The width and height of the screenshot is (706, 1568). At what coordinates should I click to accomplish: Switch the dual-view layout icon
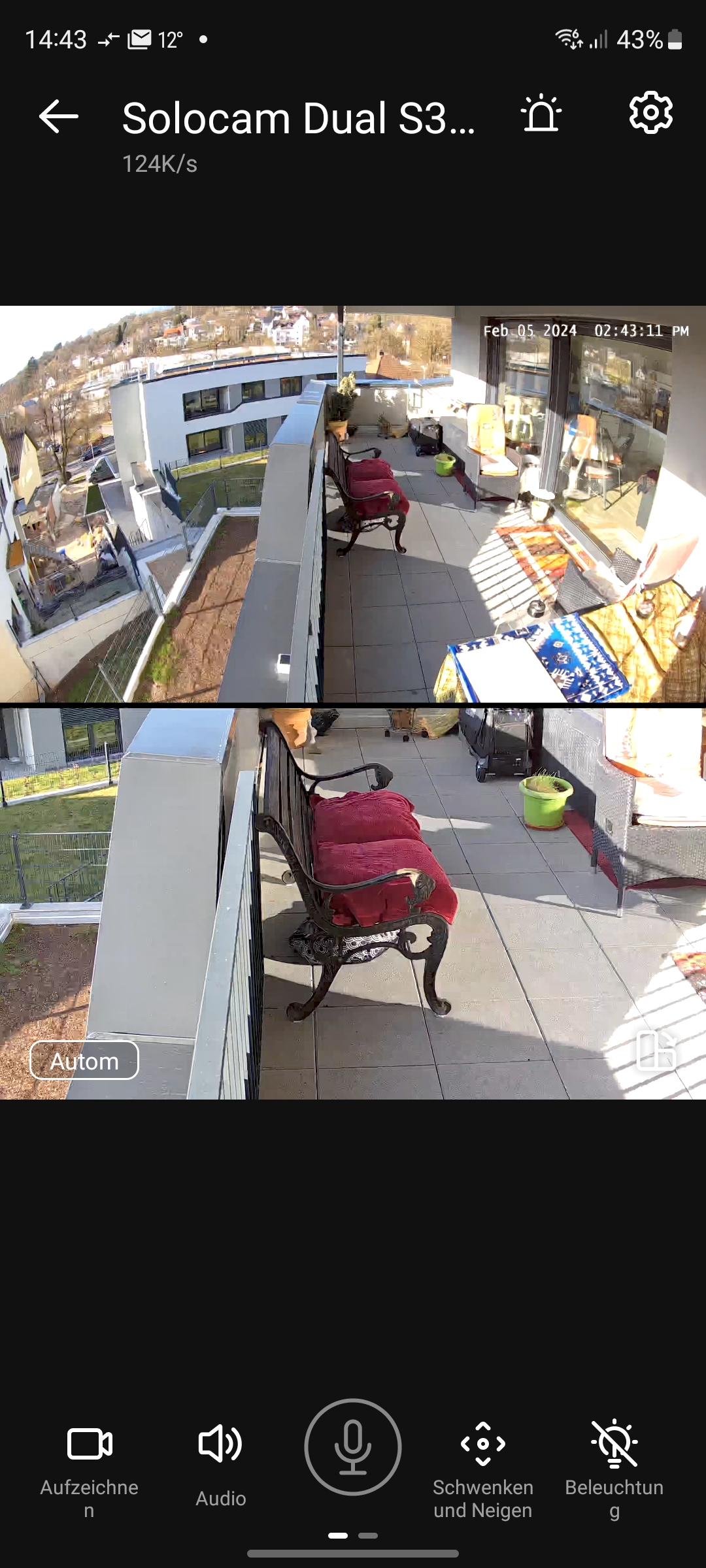point(656,1051)
